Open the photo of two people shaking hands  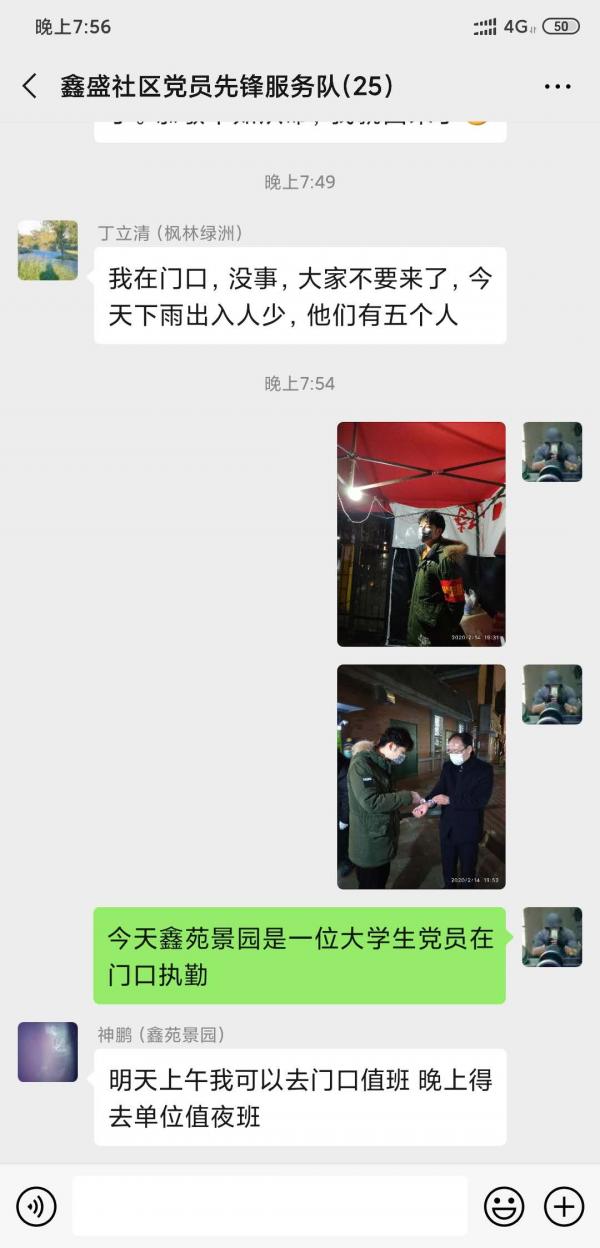coord(421,777)
